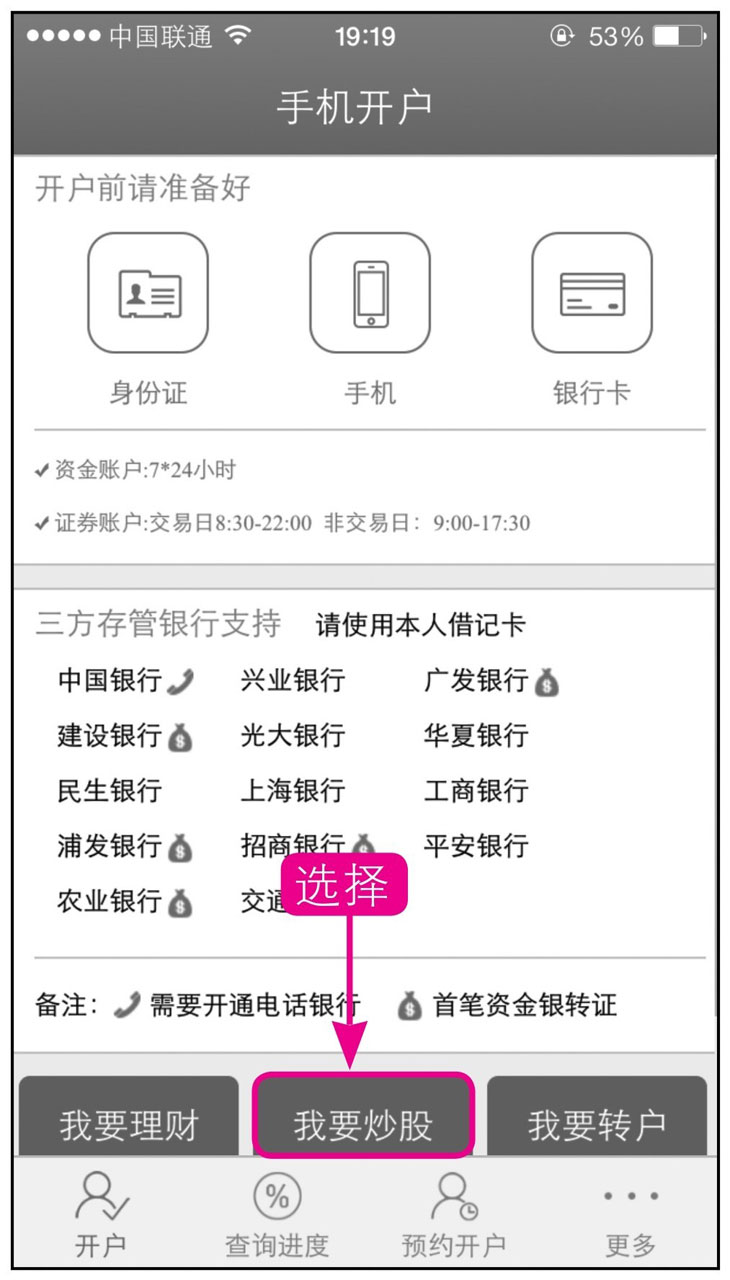Select 工商银行 from the bank list
The width and height of the screenshot is (730, 1280).
pyautogui.click(x=478, y=790)
